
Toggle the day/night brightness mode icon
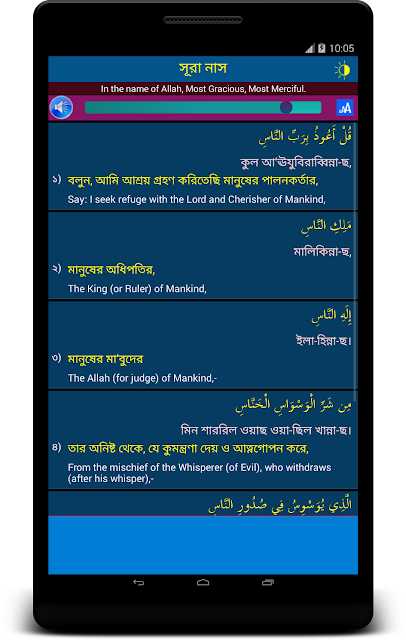(343, 70)
